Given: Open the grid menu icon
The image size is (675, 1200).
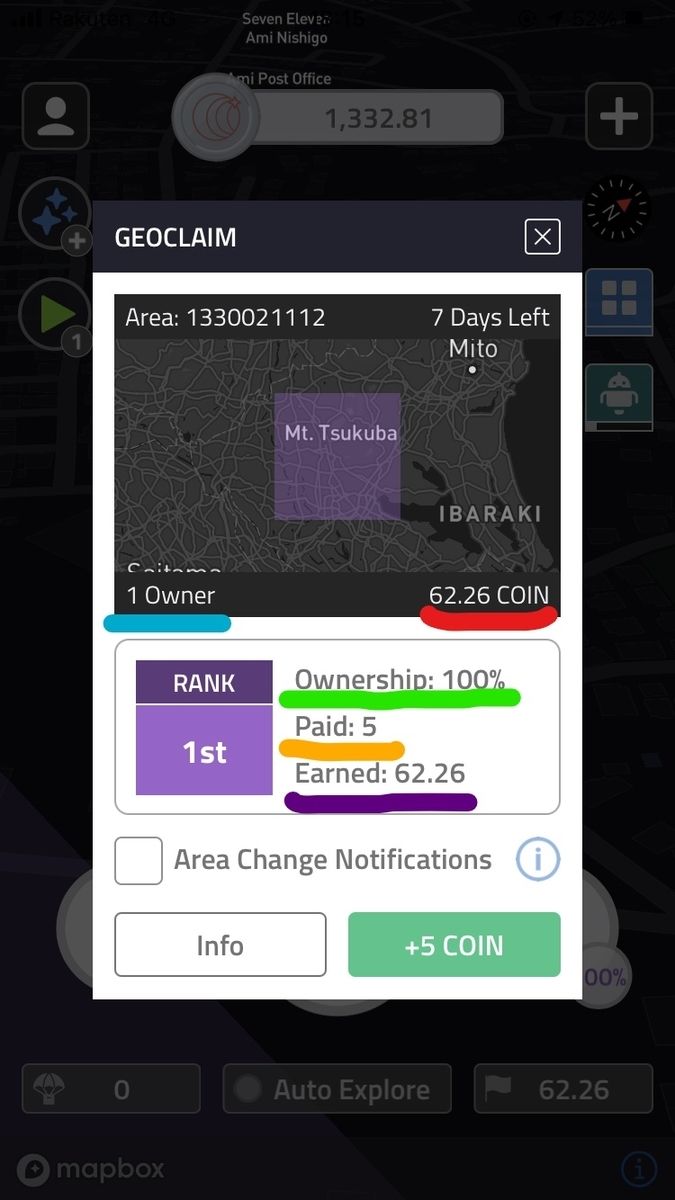Looking at the screenshot, I should pos(618,300).
